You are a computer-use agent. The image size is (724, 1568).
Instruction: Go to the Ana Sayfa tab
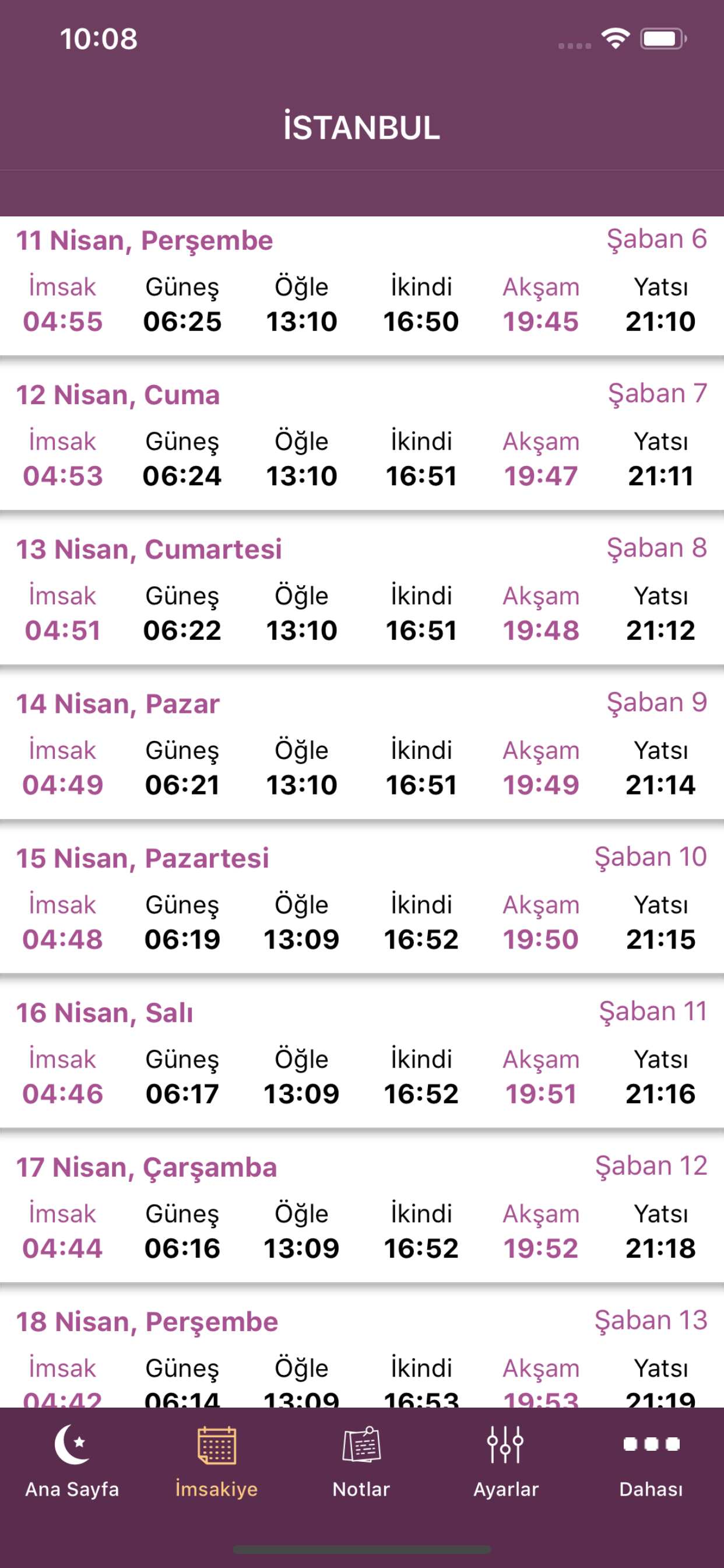point(72,1461)
